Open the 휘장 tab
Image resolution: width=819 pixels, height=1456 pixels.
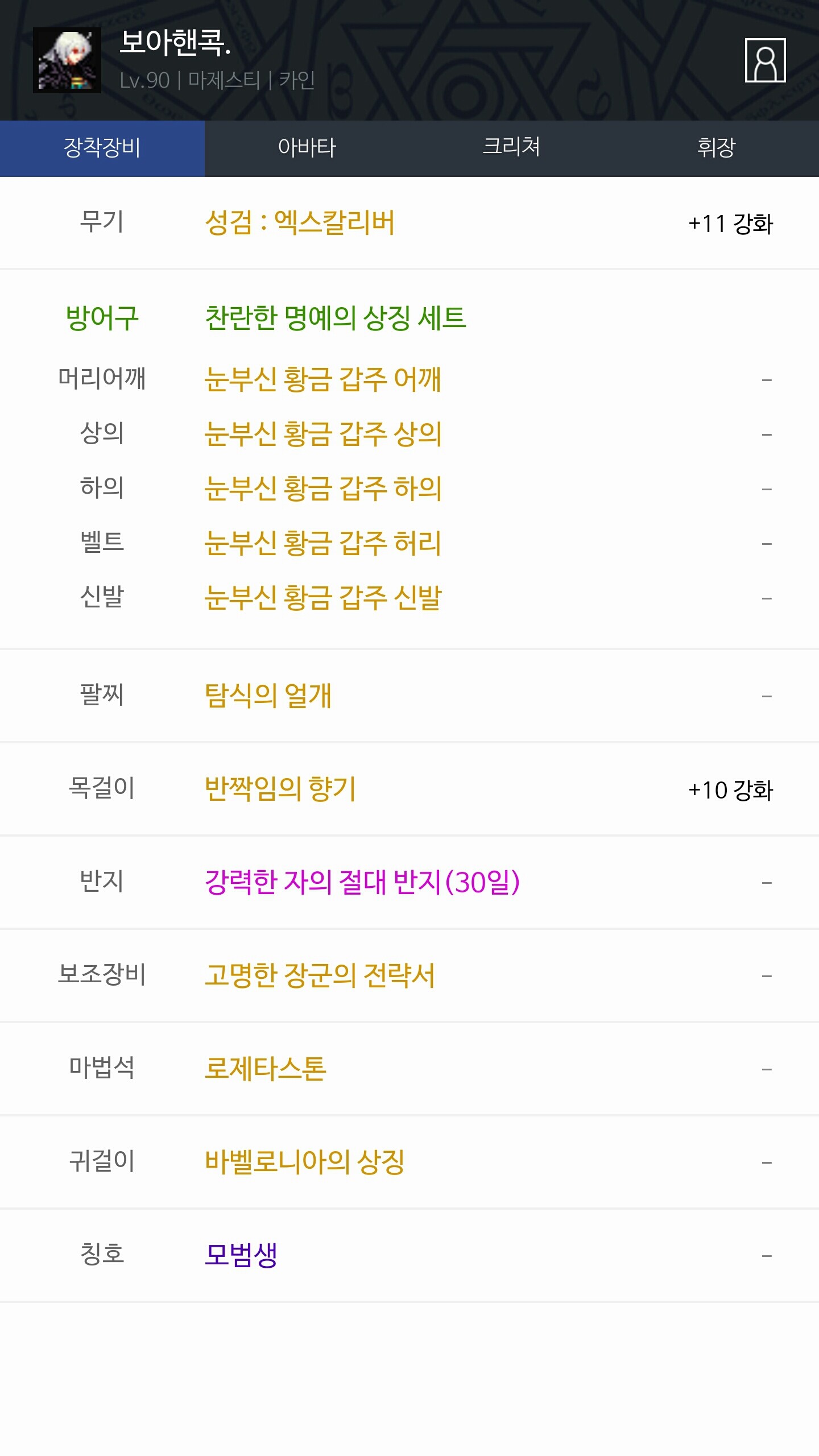tap(717, 148)
